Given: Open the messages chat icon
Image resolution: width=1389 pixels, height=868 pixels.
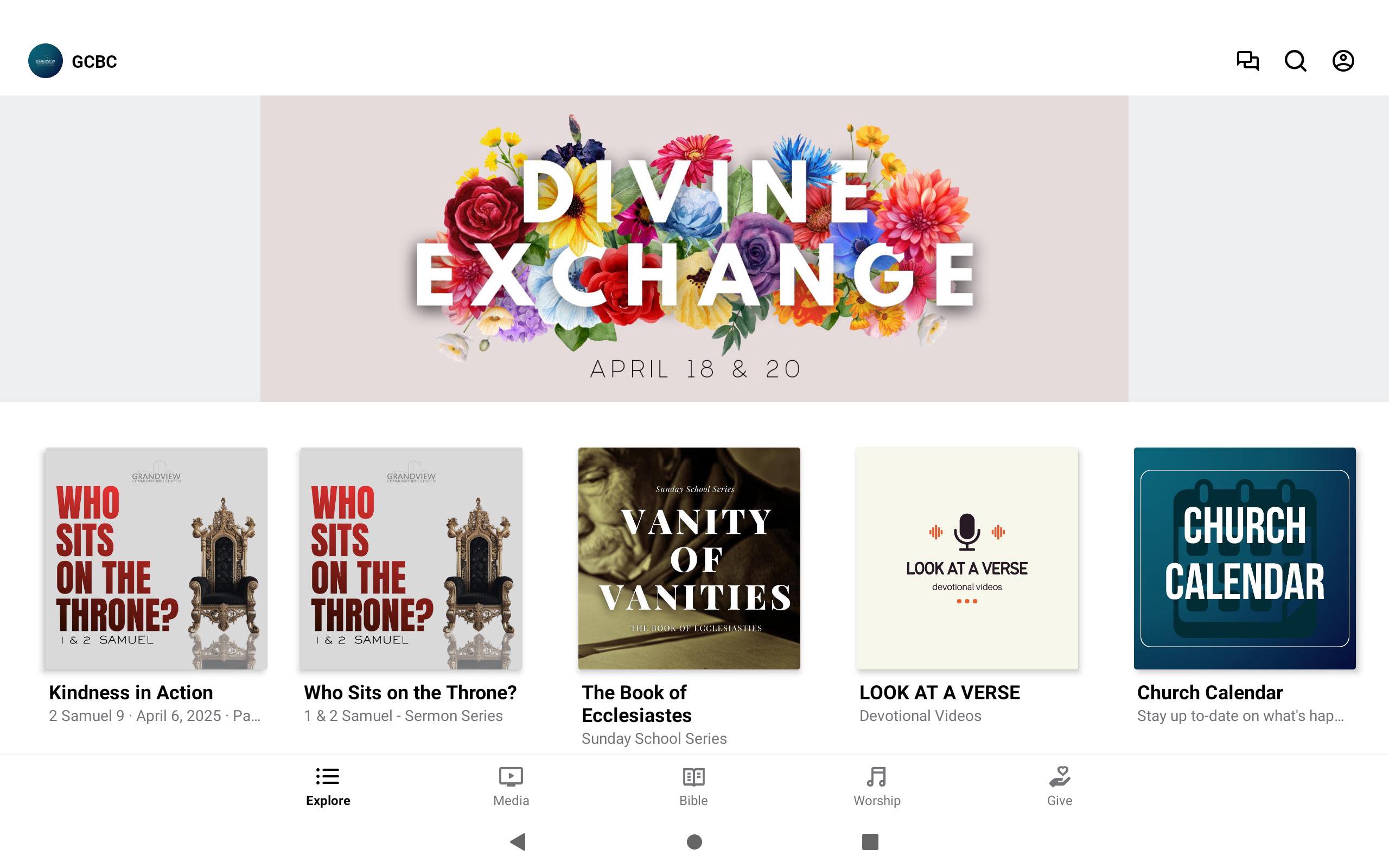Looking at the screenshot, I should (x=1247, y=61).
